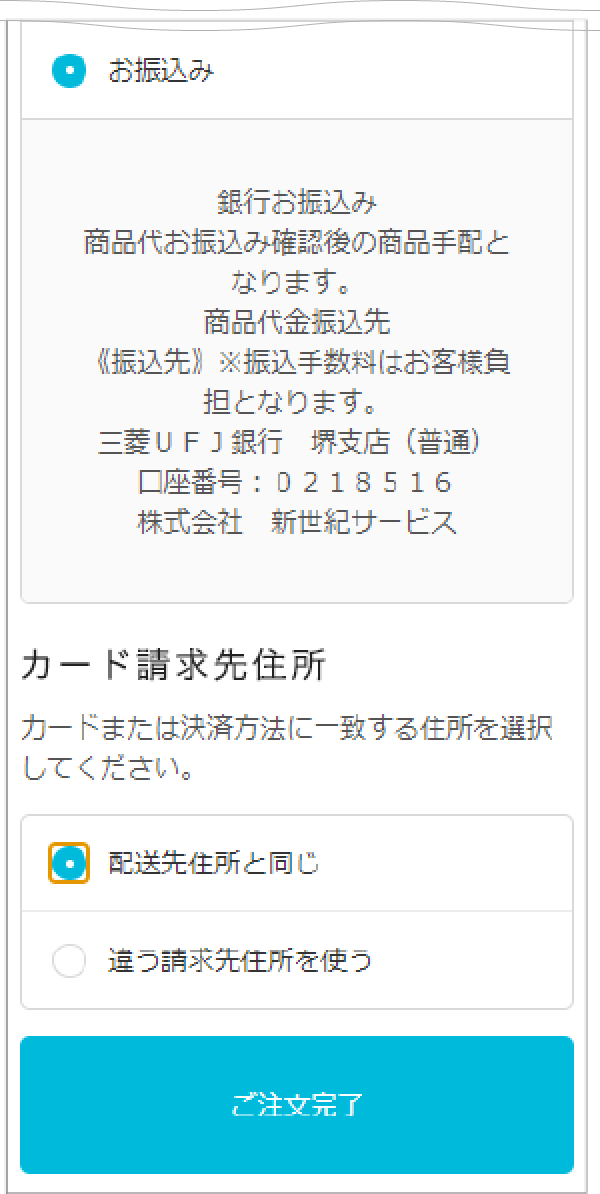Select 違う請求先住所を使う option
Image resolution: width=600 pixels, height=1194 pixels.
point(69,961)
